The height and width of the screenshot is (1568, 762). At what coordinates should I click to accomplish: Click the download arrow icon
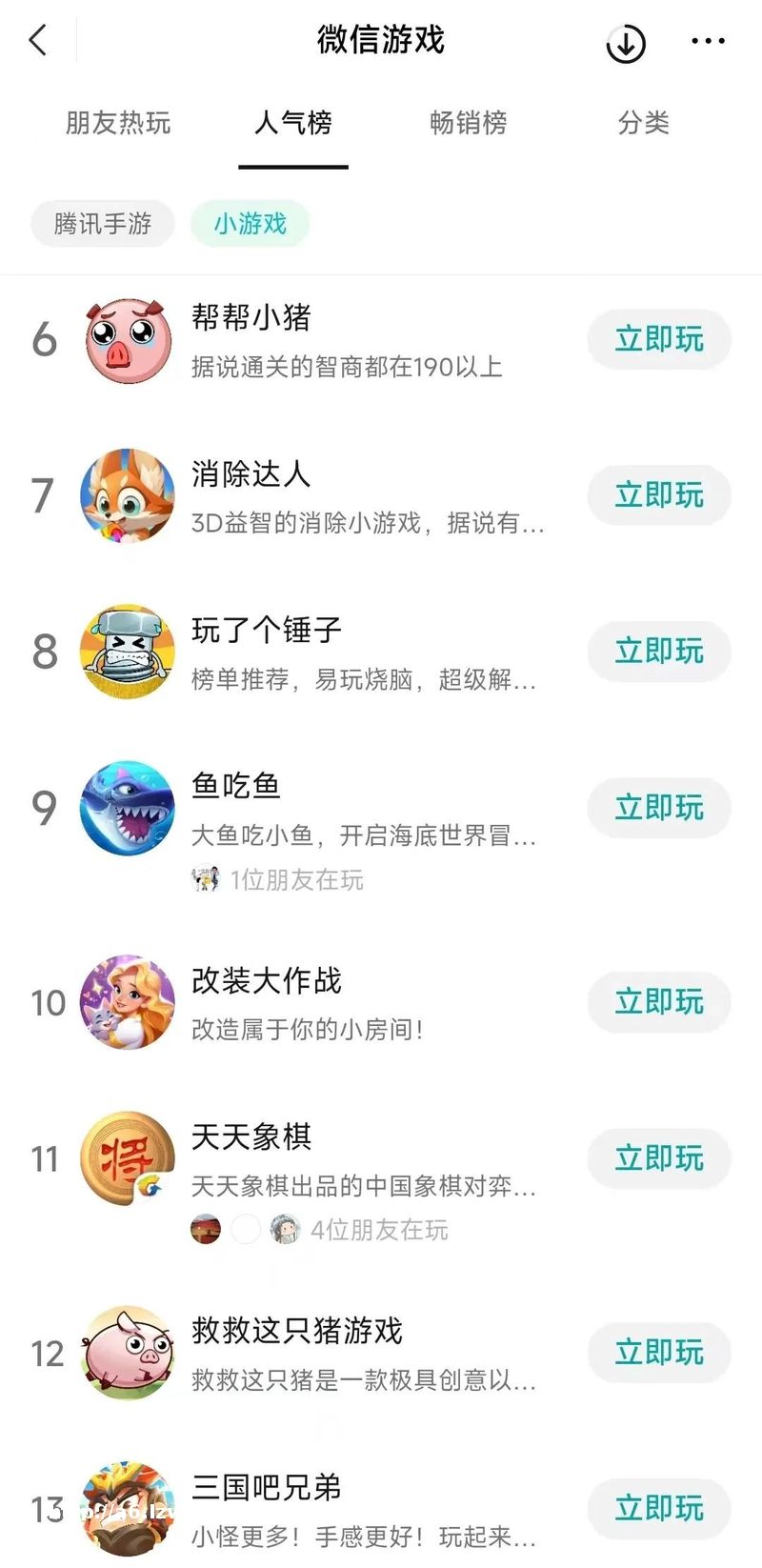point(625,43)
